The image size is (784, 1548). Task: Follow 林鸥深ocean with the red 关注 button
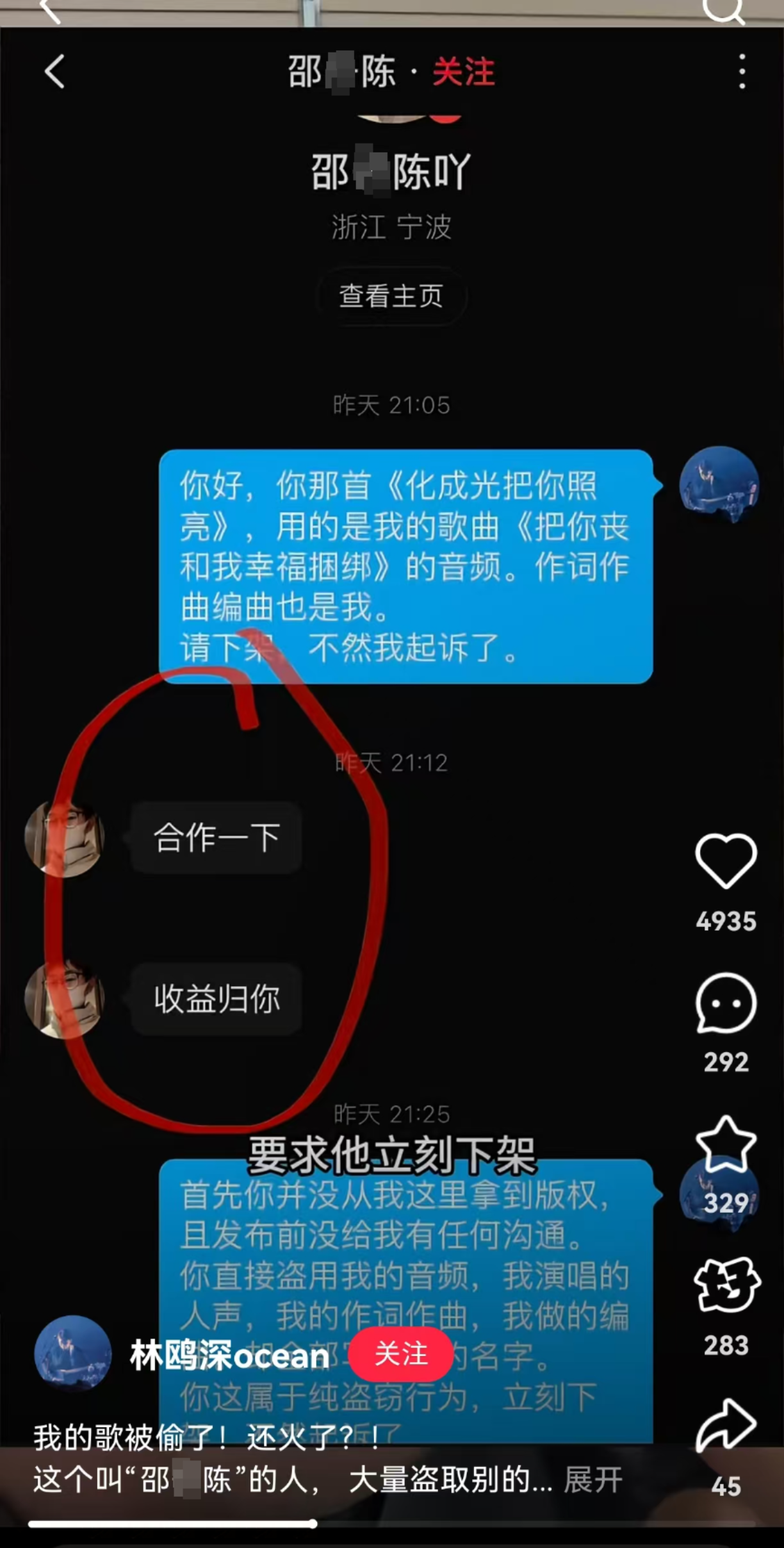[401, 1354]
